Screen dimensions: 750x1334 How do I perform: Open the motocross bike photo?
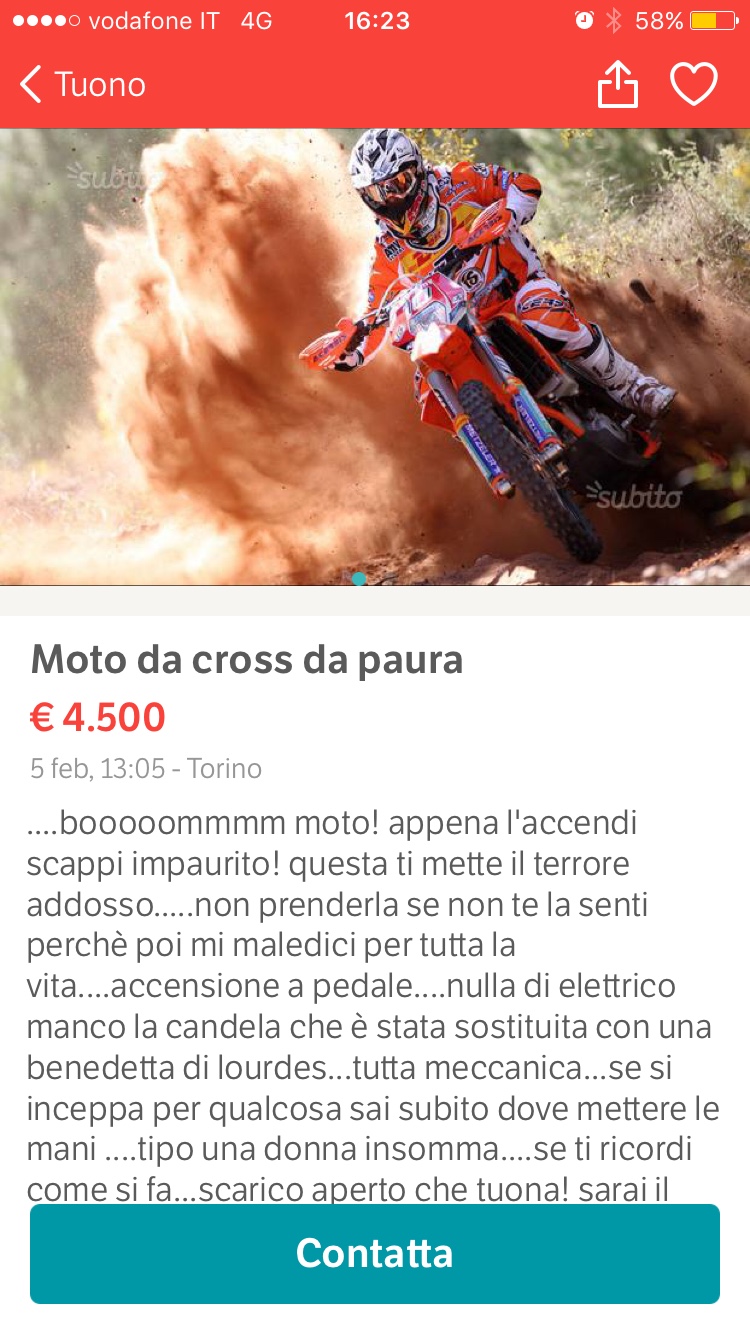pyautogui.click(x=375, y=355)
